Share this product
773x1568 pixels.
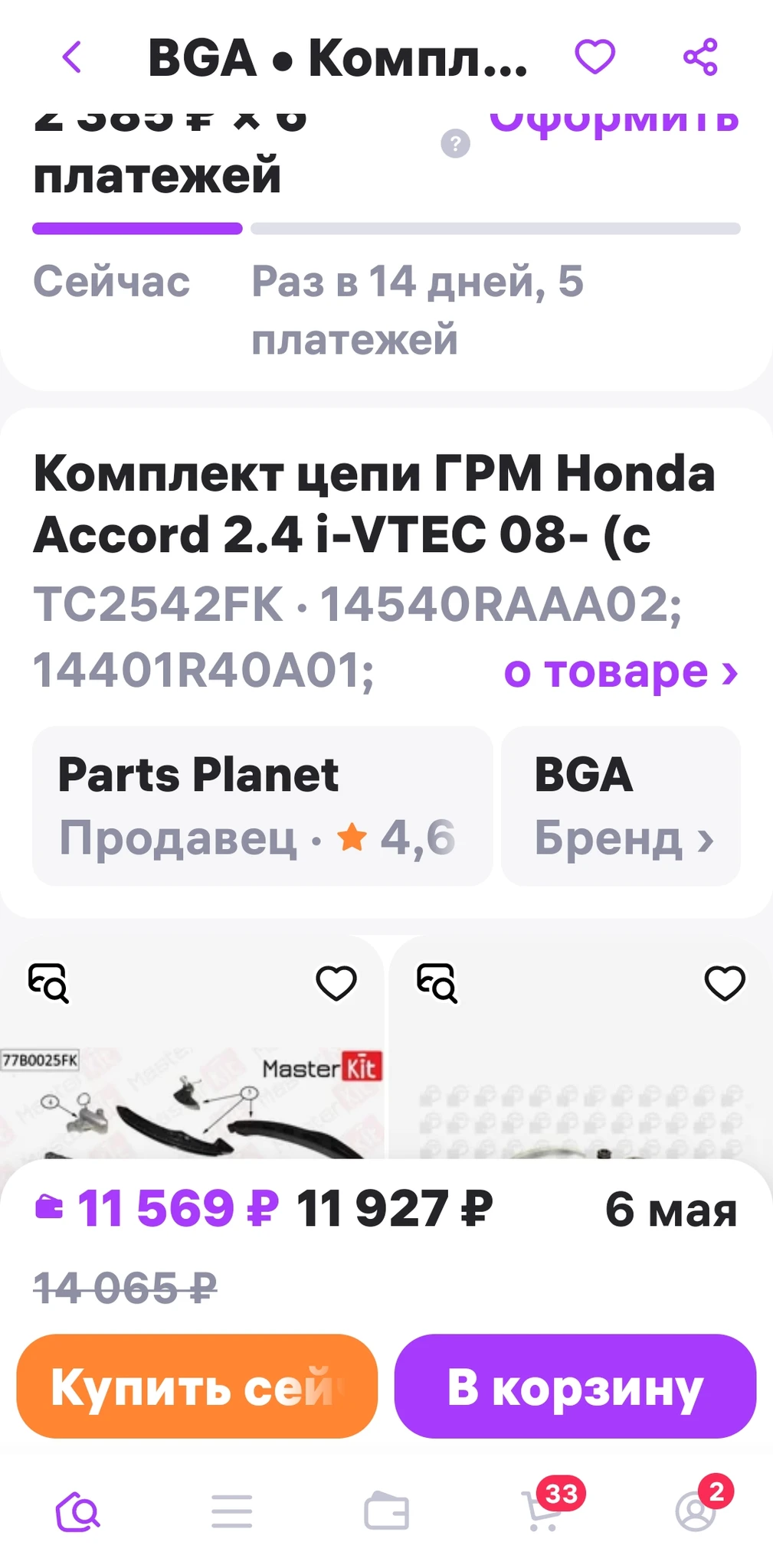[700, 57]
